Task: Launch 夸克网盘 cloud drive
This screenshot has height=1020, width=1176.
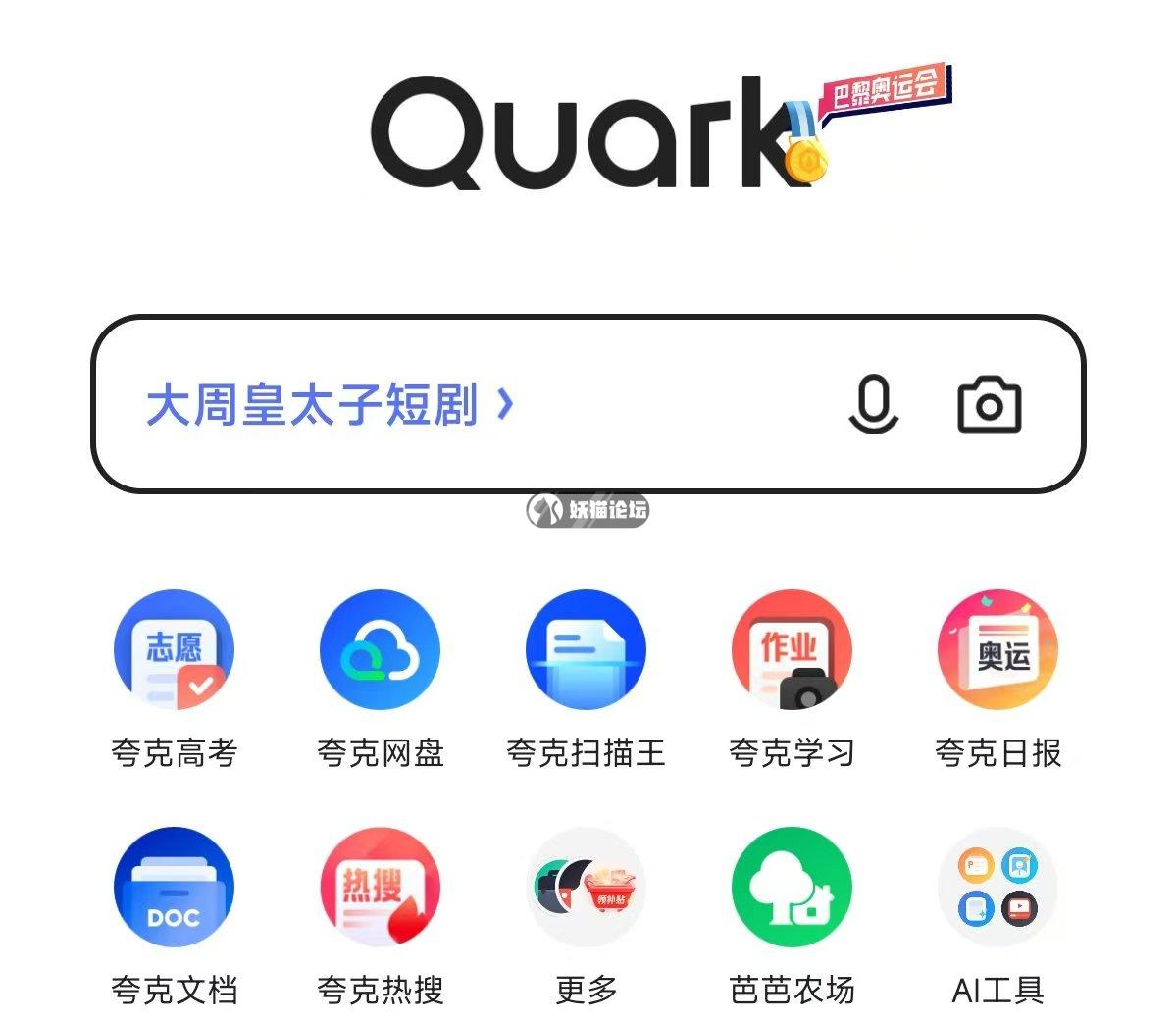Action: [x=380, y=650]
